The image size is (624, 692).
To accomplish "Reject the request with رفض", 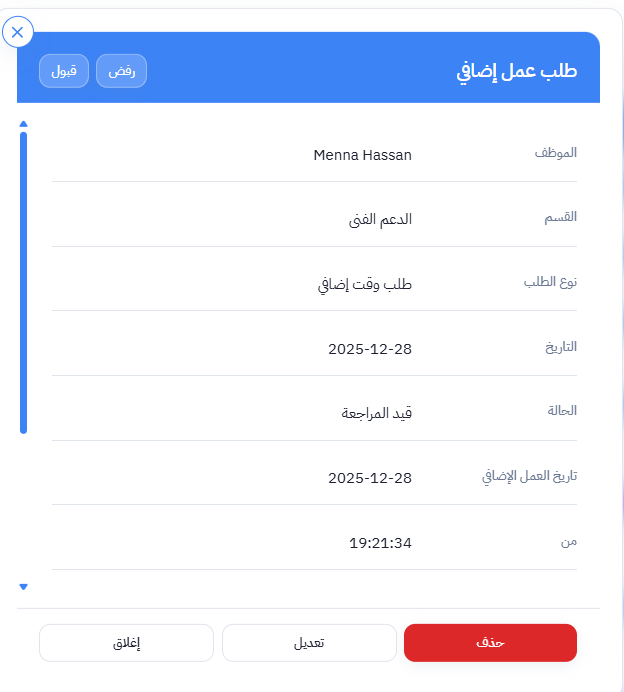I will [122, 71].
